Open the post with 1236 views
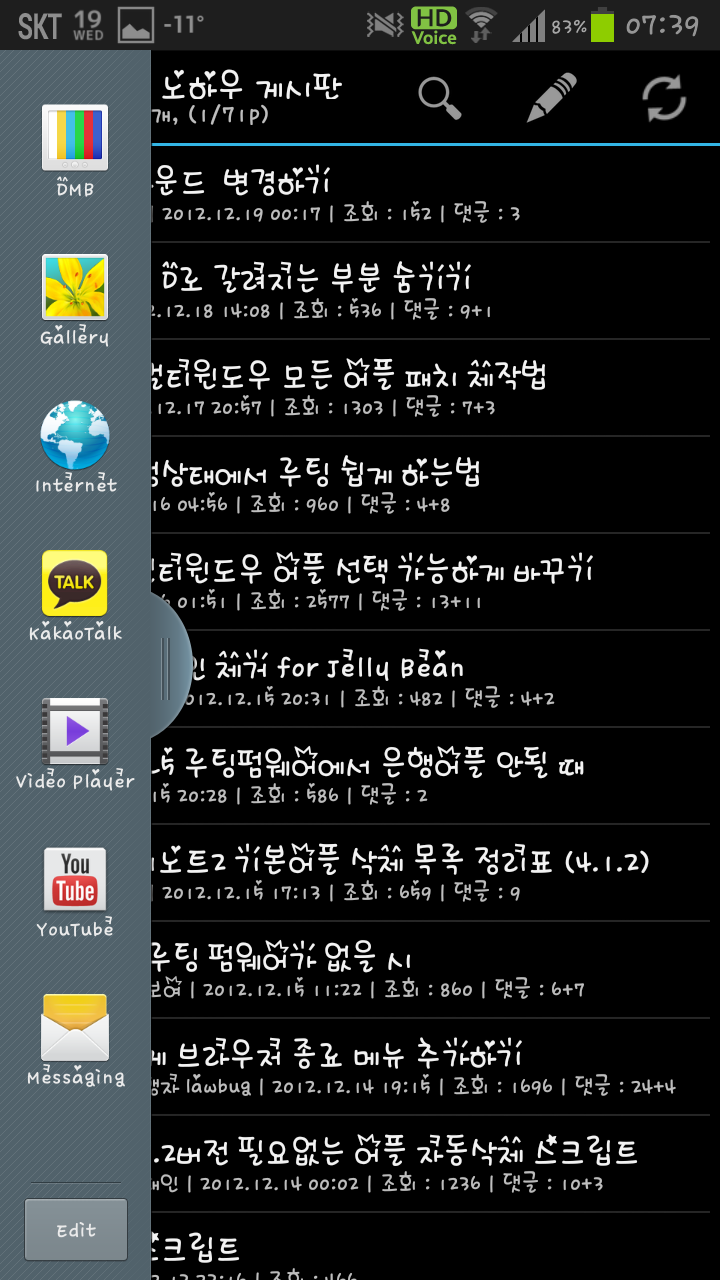Image resolution: width=720 pixels, height=1280 pixels. click(x=430, y=1165)
